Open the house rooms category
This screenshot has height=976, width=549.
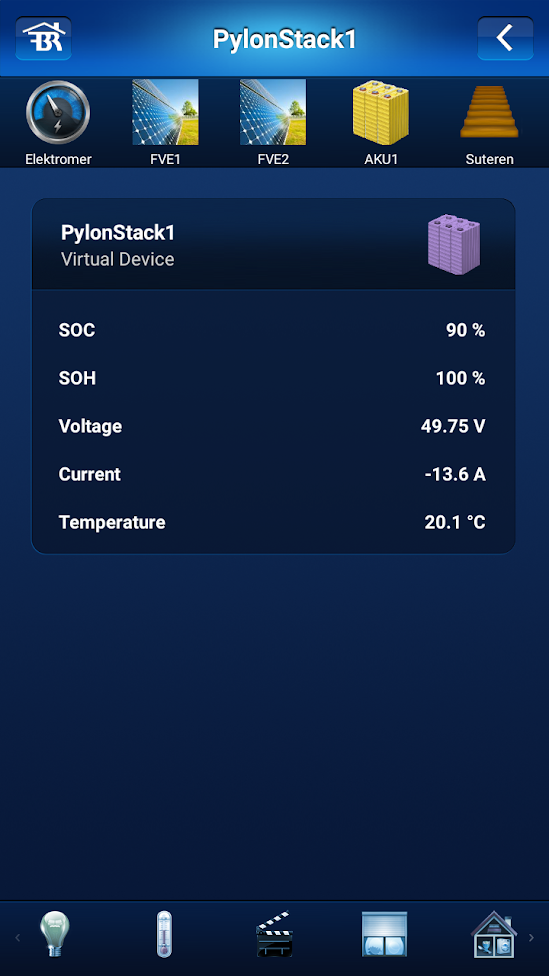[x=494, y=934]
